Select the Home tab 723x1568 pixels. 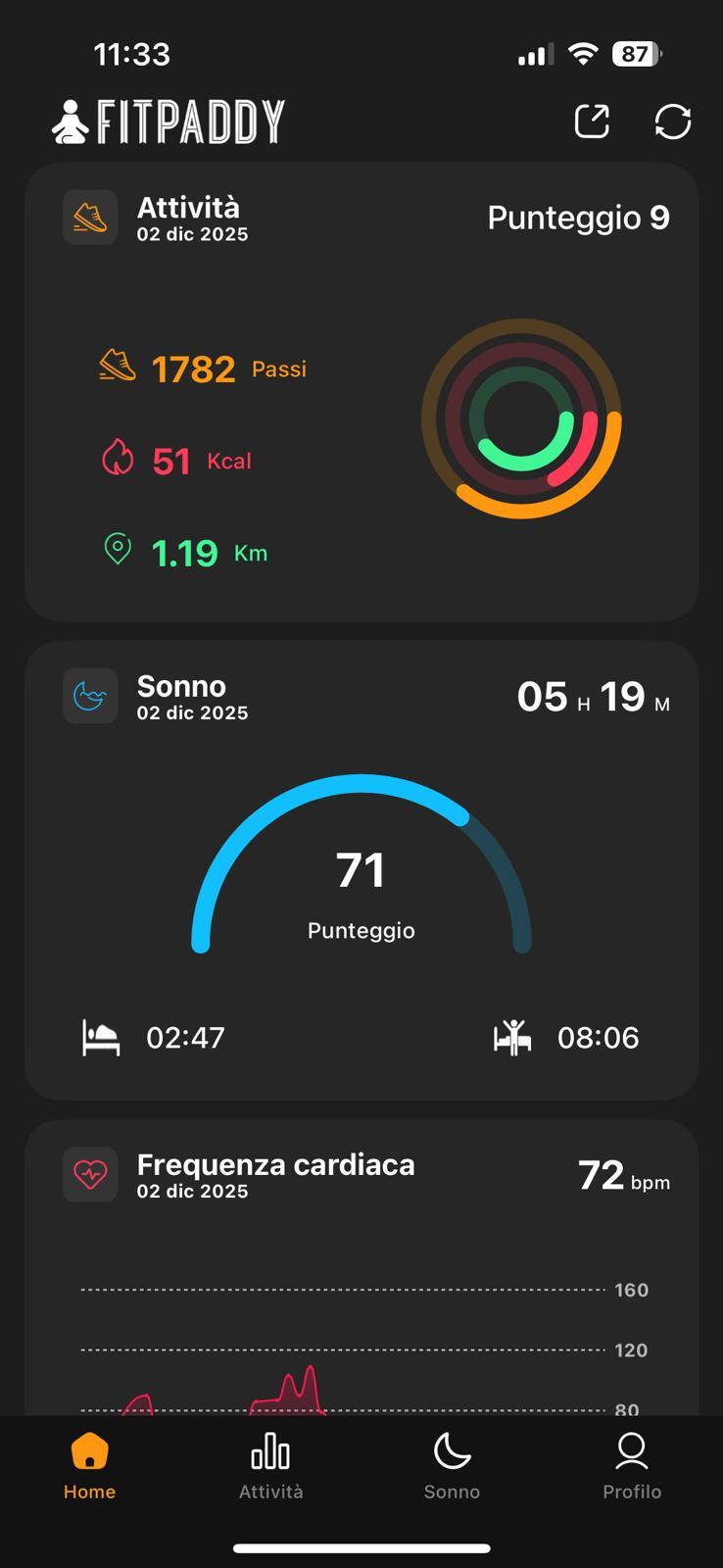[x=90, y=1466]
